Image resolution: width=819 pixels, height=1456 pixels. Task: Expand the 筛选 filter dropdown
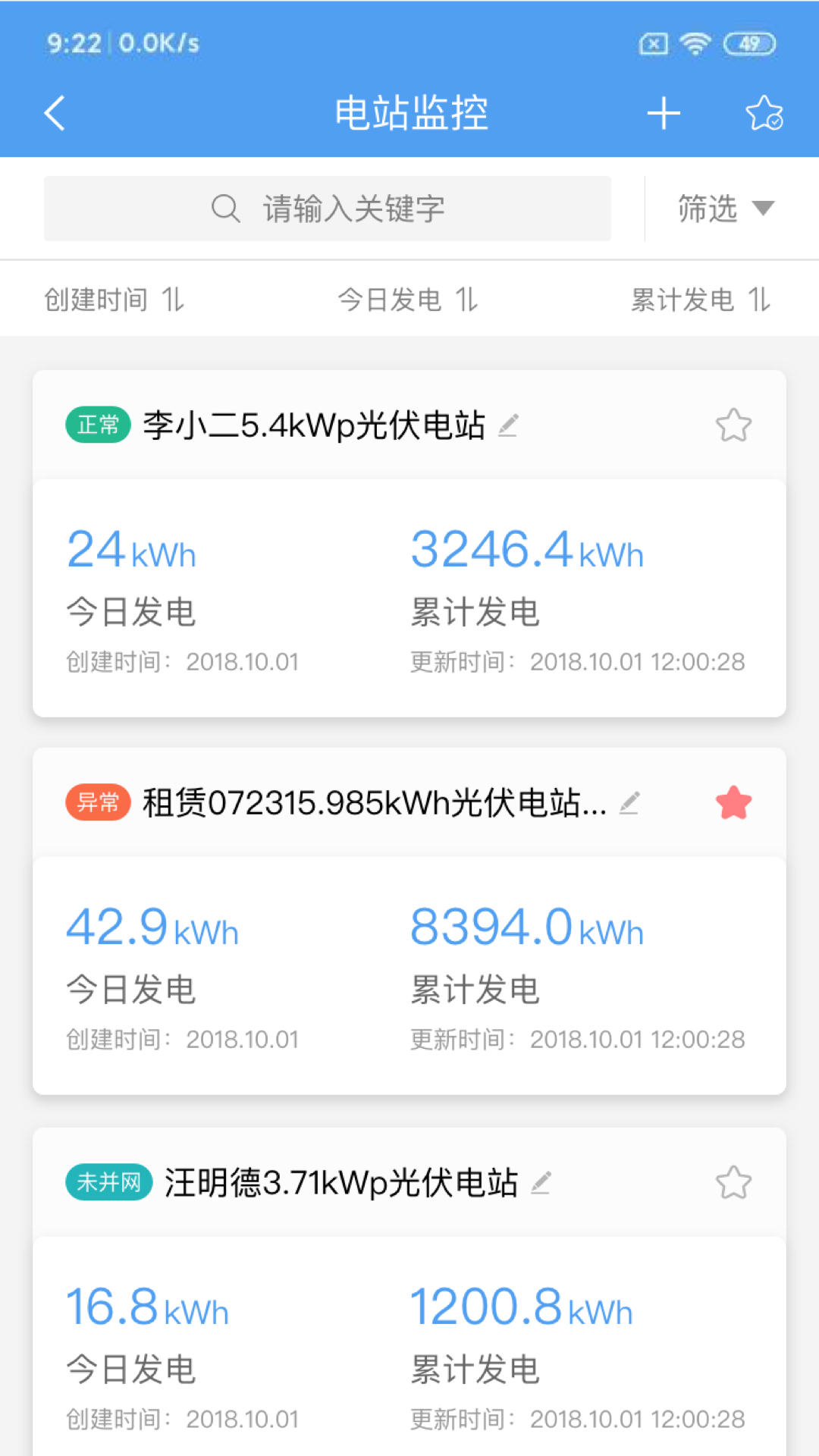point(726,209)
